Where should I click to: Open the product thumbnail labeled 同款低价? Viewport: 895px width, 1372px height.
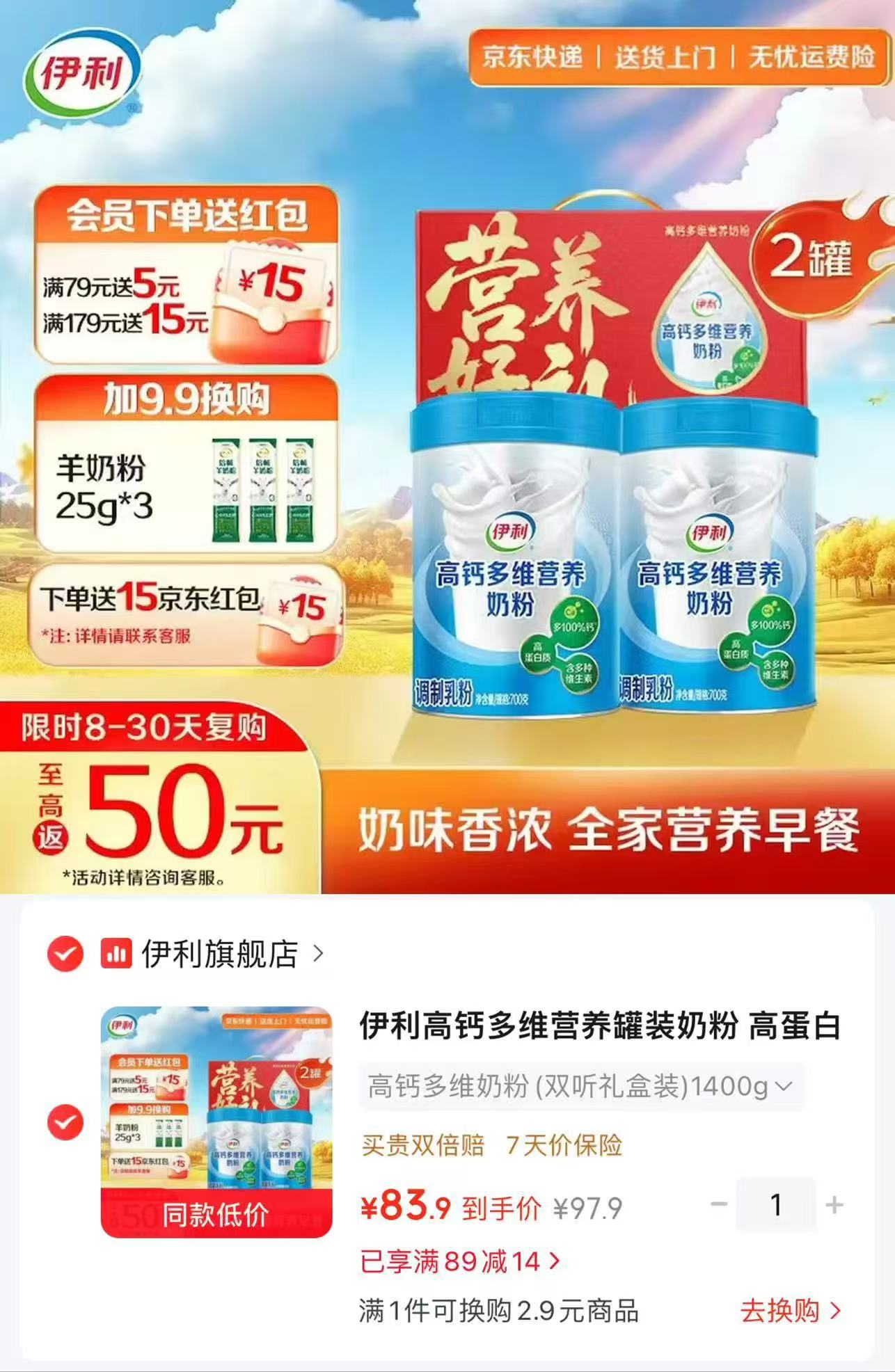pos(216,1122)
